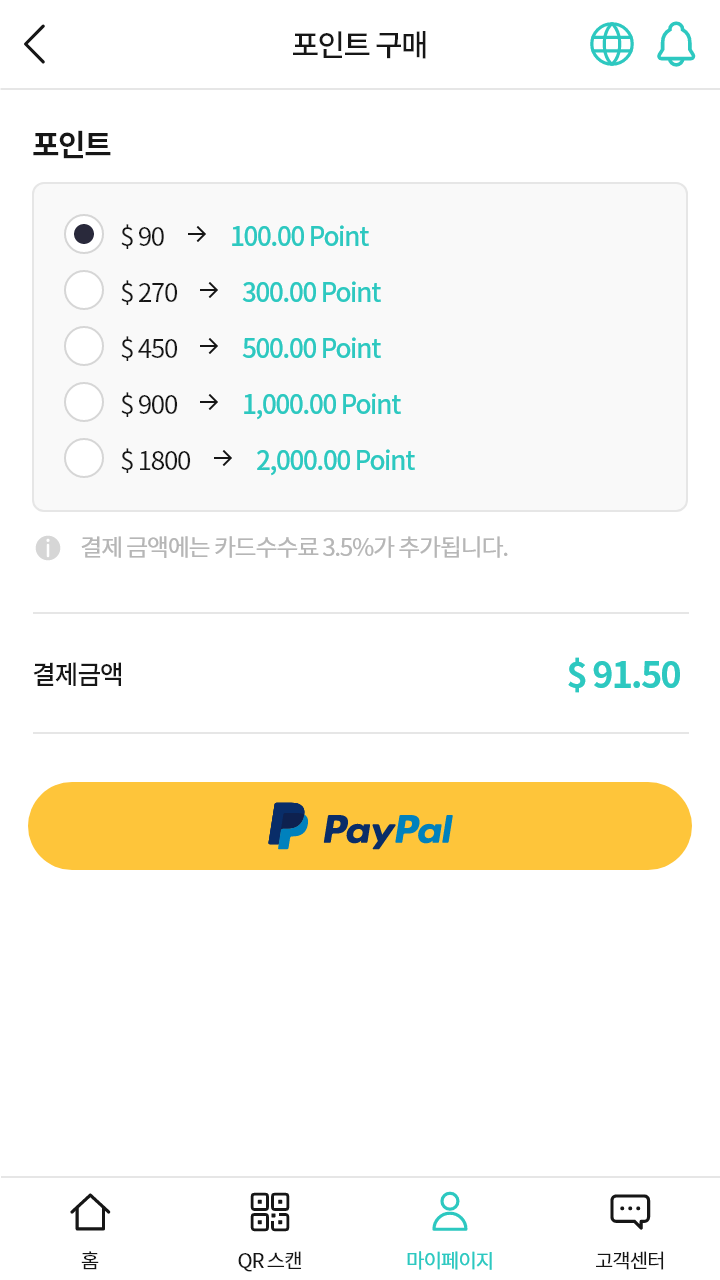This screenshot has height=1280, width=720.
Task: Pay with the PayPal button
Action: 360,826
